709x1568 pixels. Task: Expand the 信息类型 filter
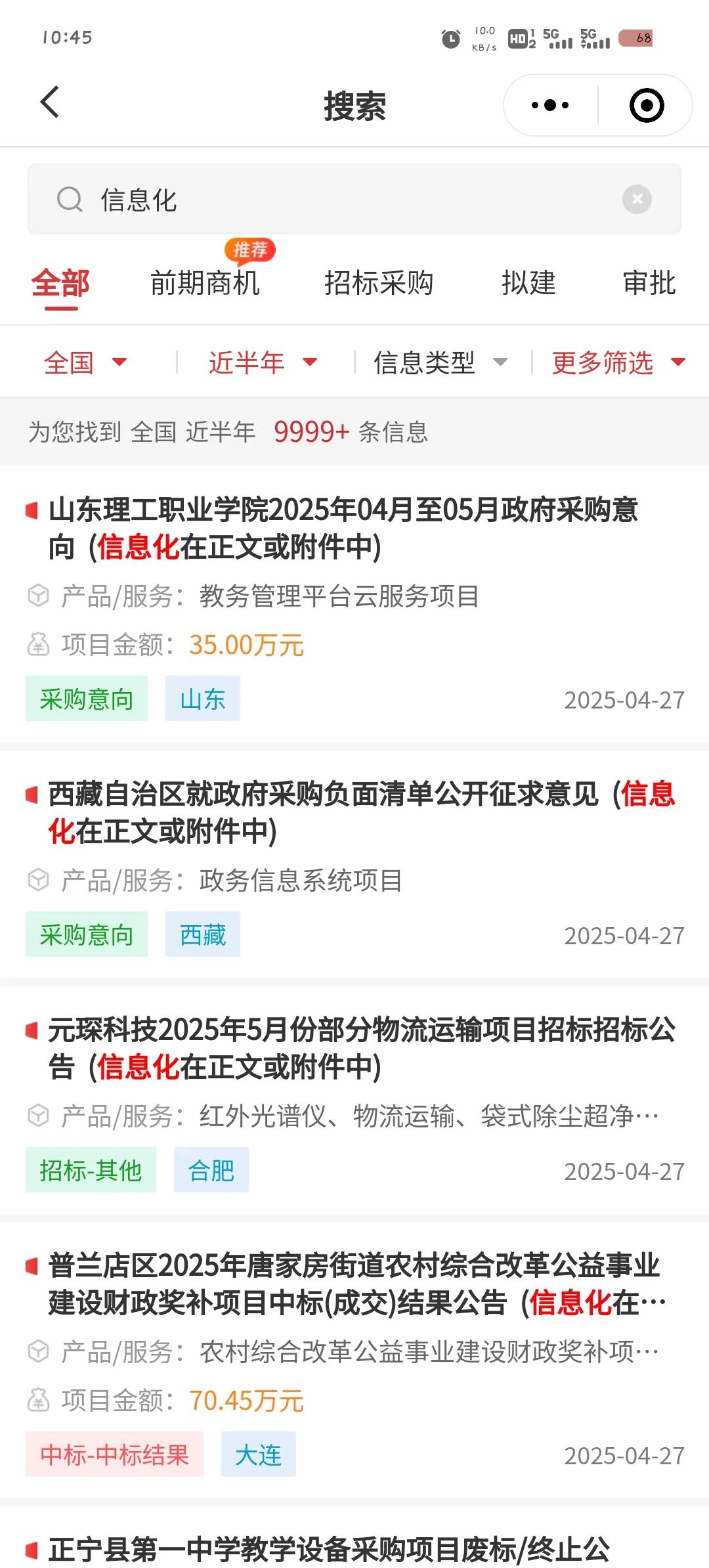pos(440,362)
